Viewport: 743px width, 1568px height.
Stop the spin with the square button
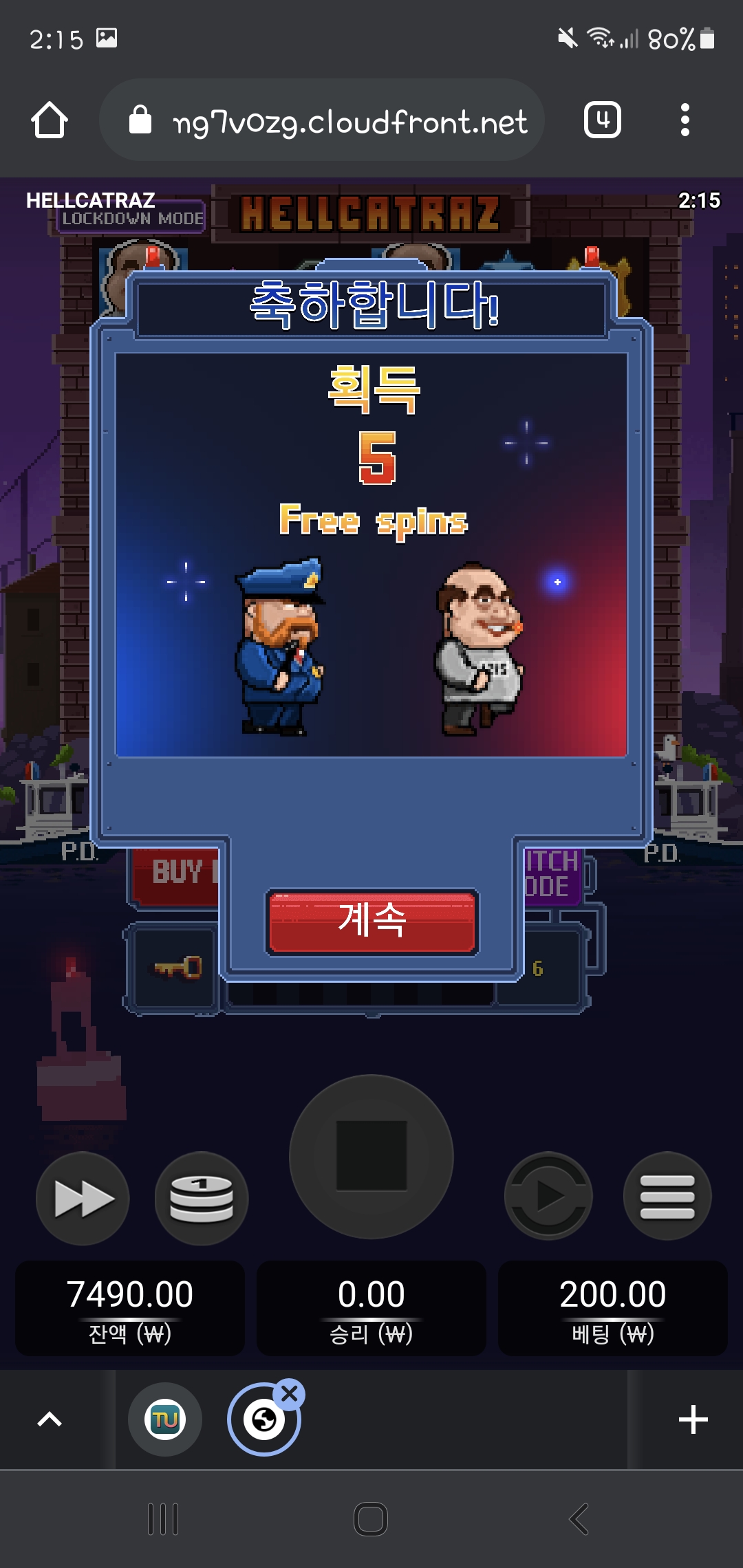pyautogui.click(x=371, y=1157)
